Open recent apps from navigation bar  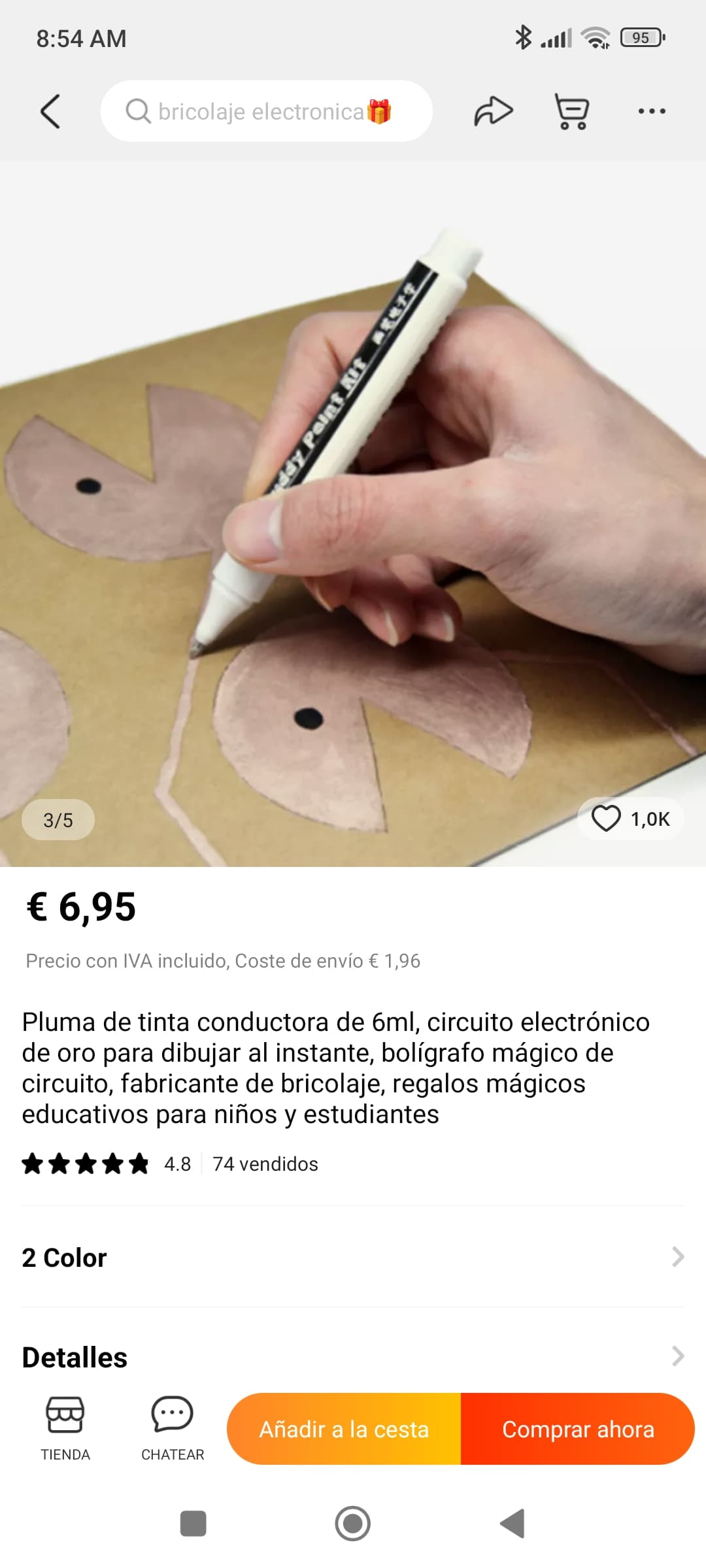[193, 1524]
